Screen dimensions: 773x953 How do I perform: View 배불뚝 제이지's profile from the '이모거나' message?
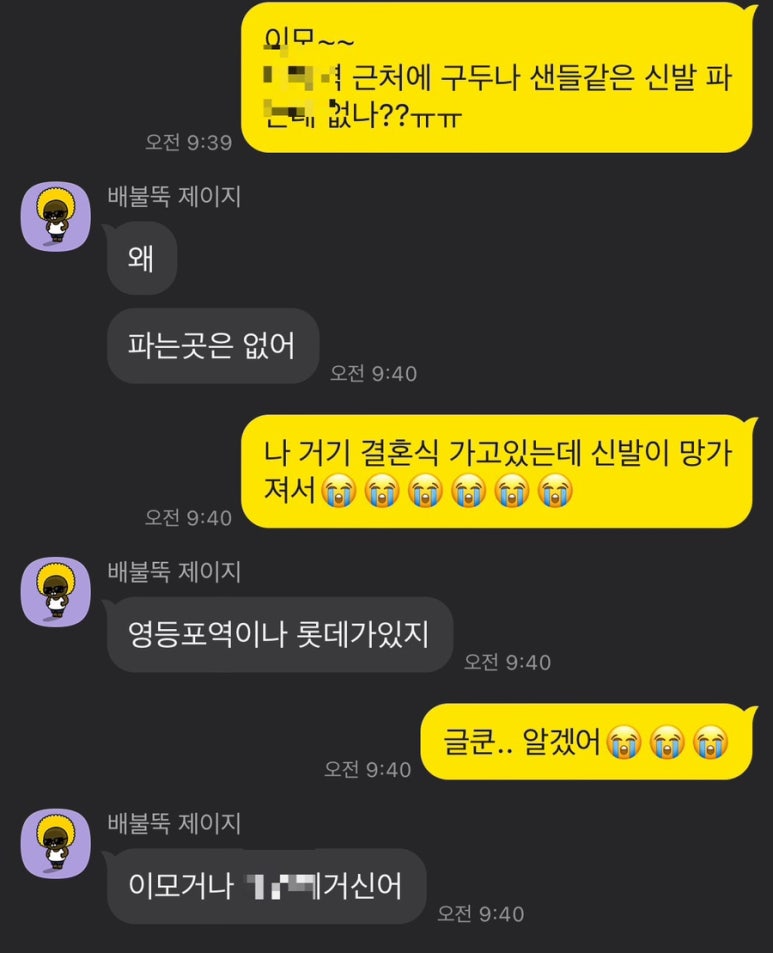[56, 843]
